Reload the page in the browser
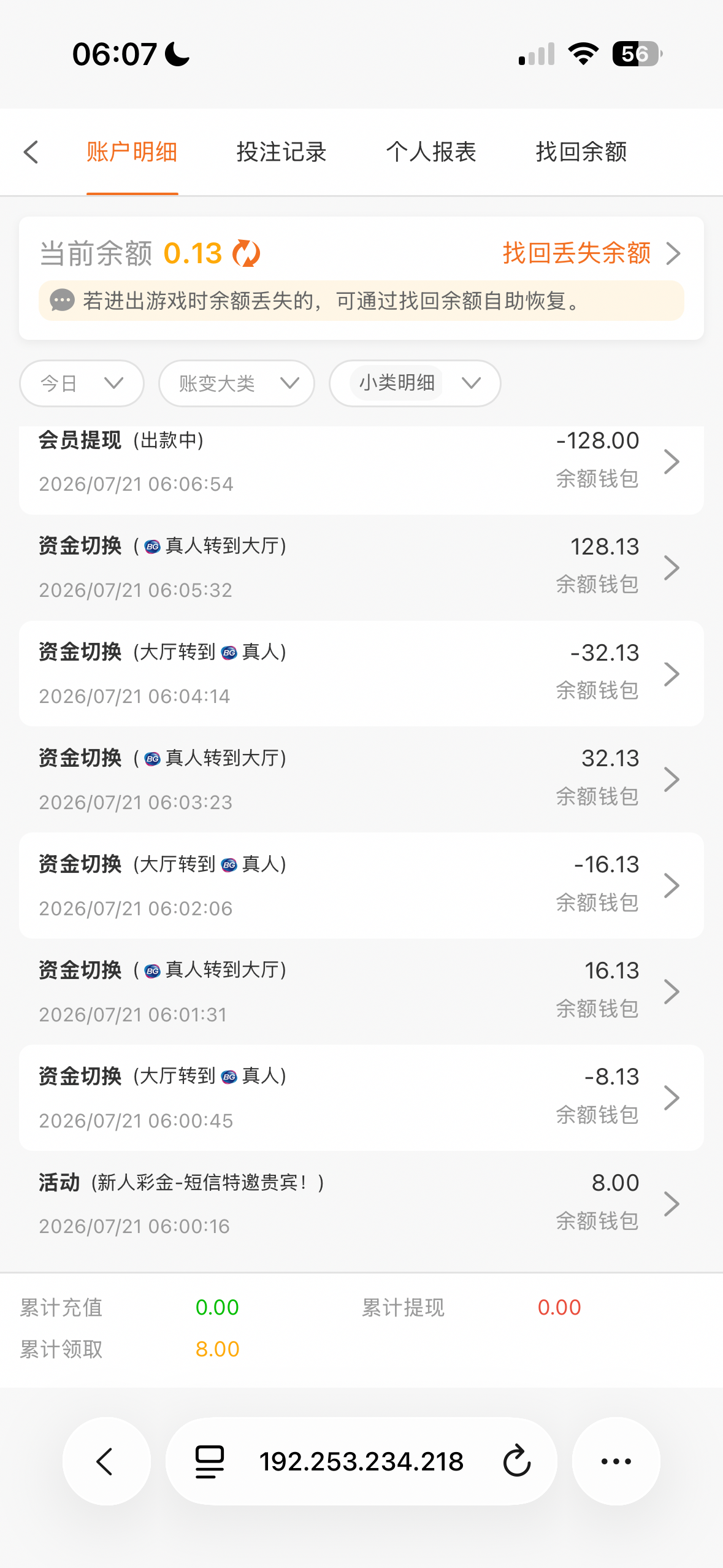The height and width of the screenshot is (1568, 723). coord(517,1461)
